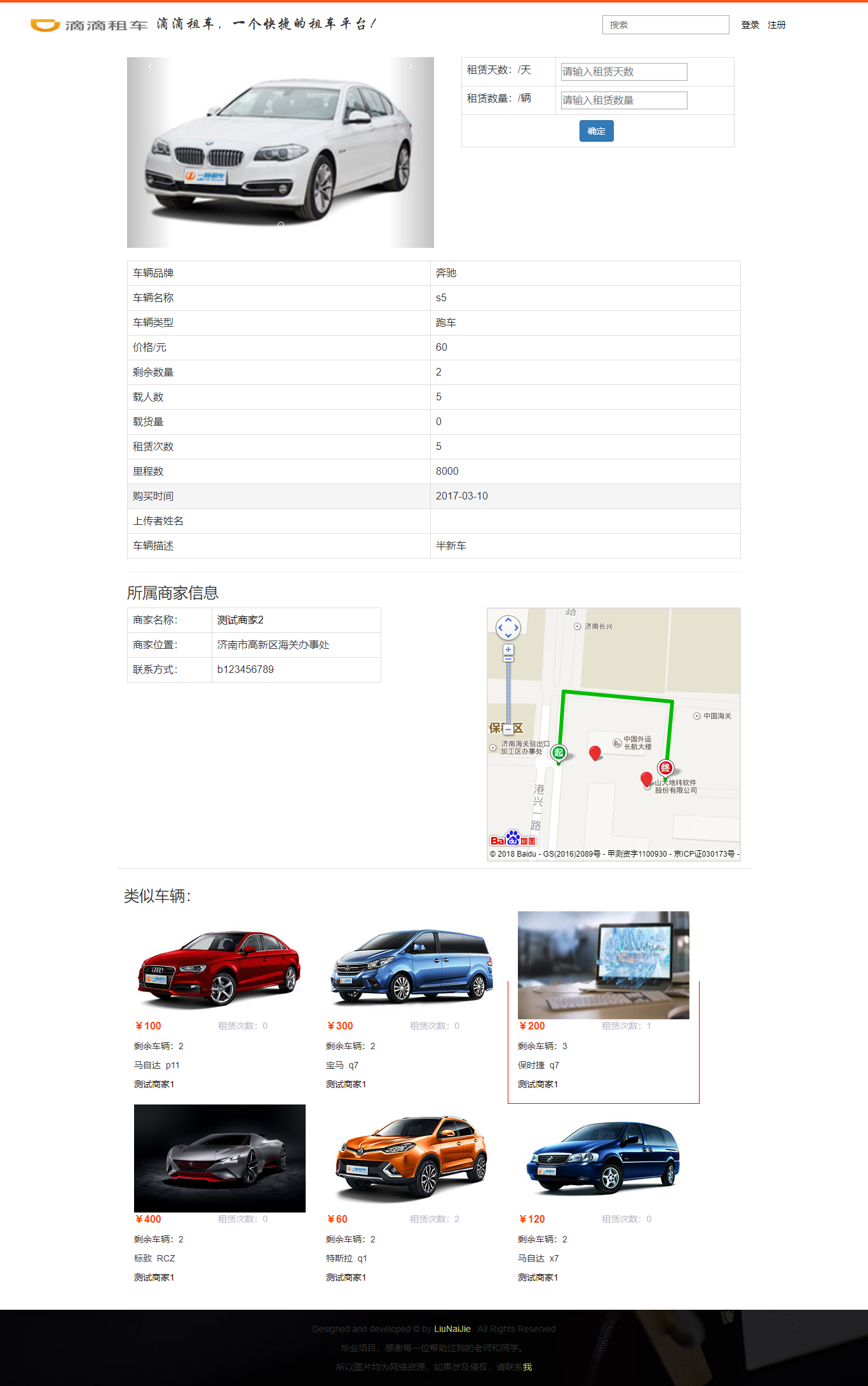Focus the 请输入租赁天数 rental days field

click(623, 72)
